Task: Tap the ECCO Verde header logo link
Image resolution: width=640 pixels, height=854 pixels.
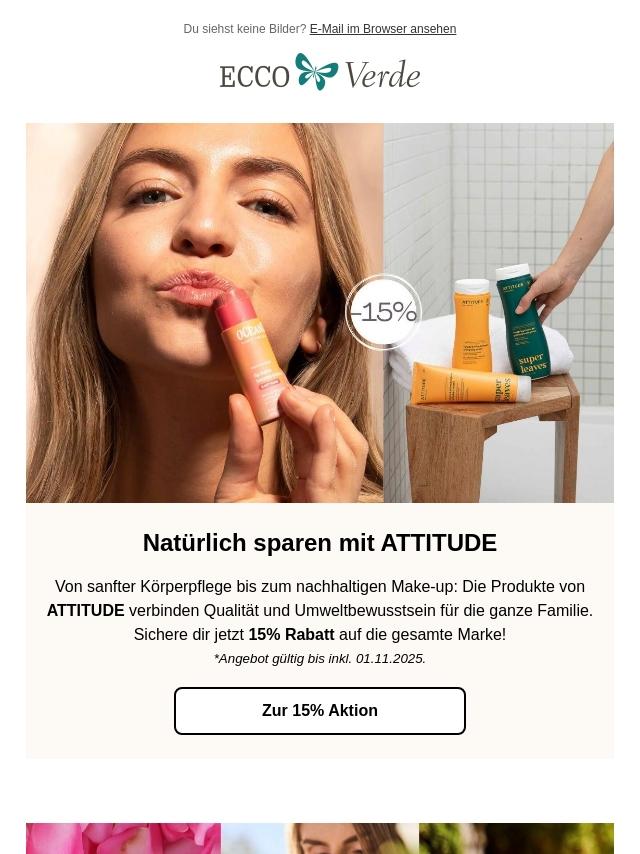Action: coord(320,72)
